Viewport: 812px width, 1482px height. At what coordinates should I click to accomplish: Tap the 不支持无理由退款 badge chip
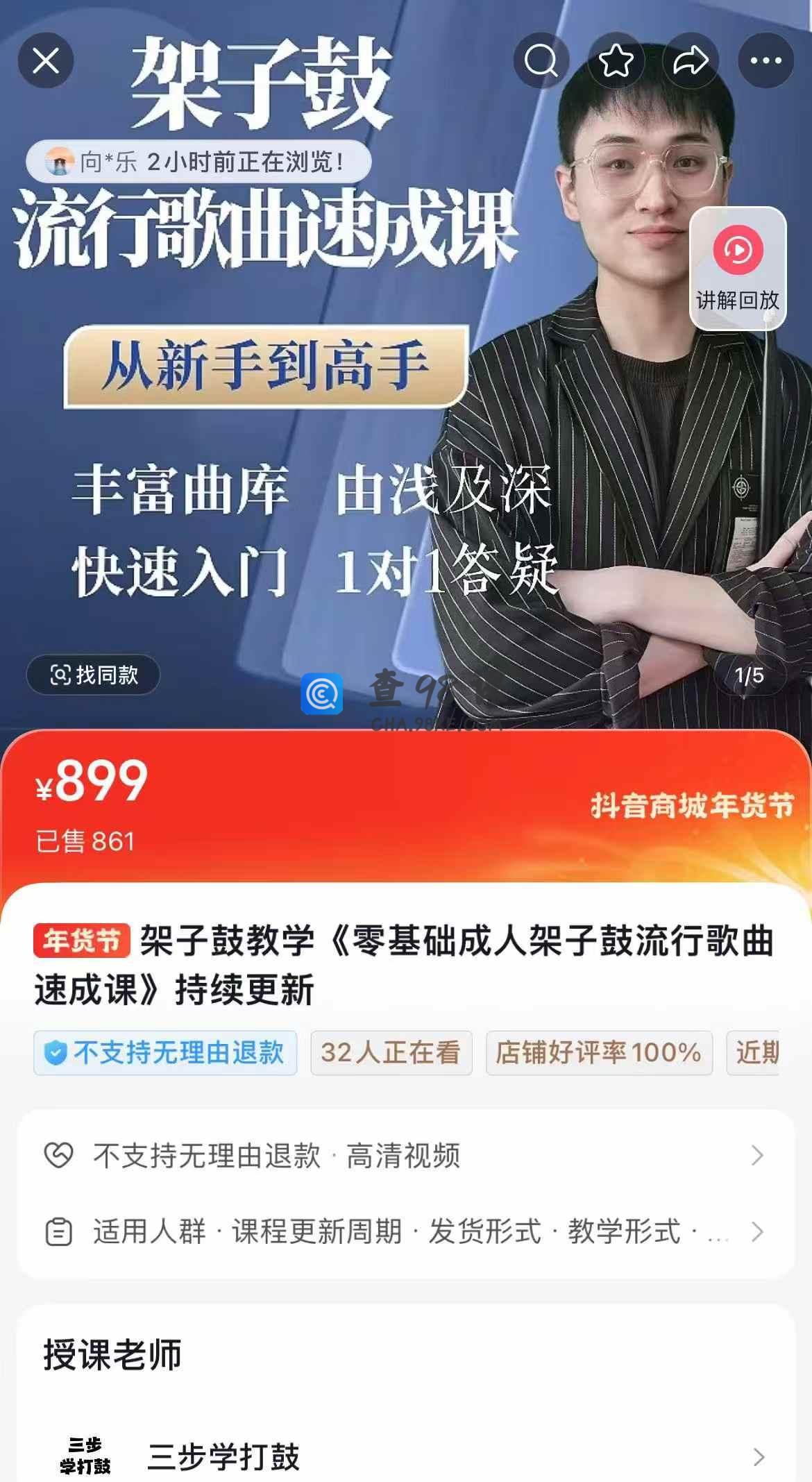(x=165, y=1053)
